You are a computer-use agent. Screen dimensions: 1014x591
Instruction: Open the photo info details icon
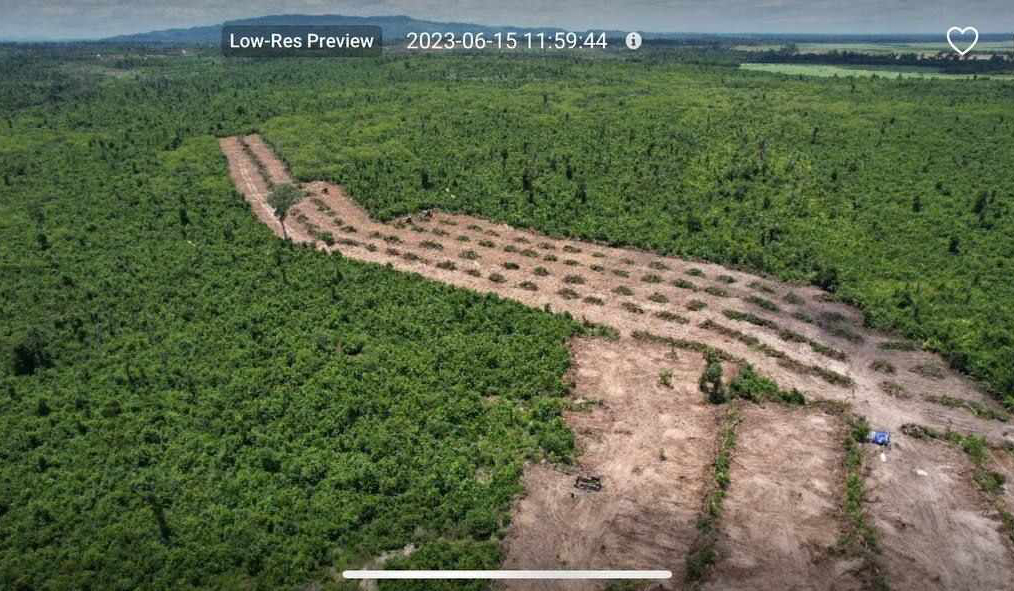(633, 41)
